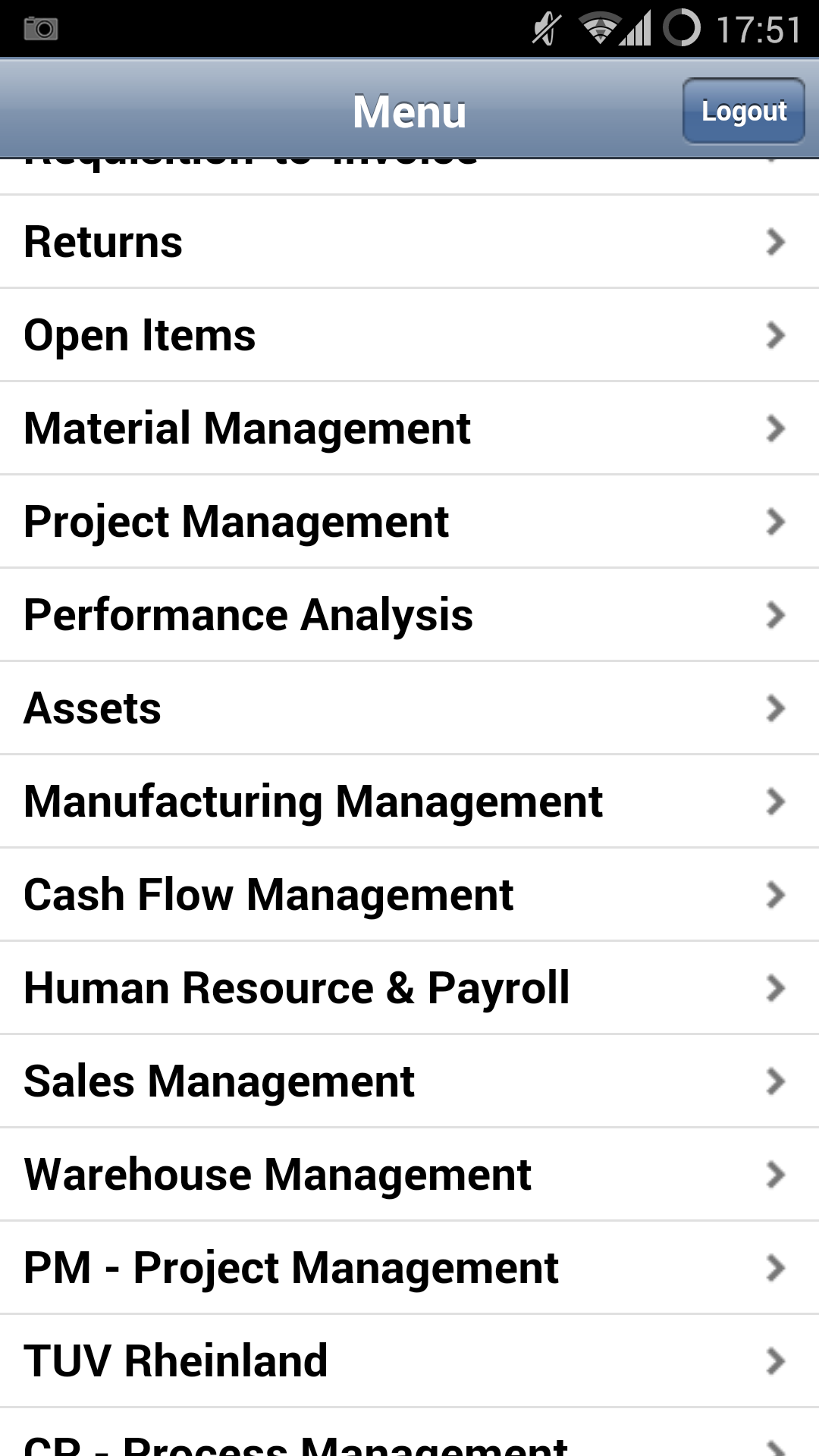Tap the Logout button
This screenshot has width=819, height=1456.
[743, 111]
